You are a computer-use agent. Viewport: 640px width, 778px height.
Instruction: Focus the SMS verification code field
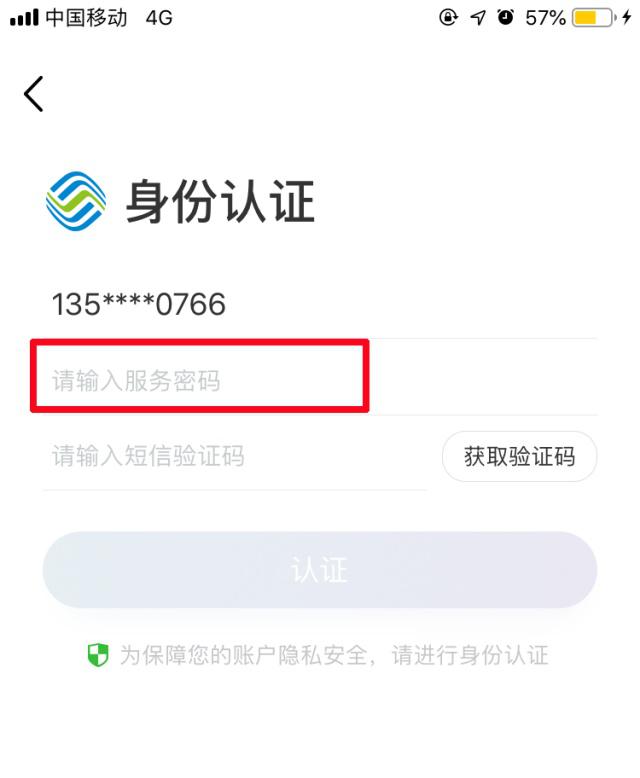tap(235, 457)
